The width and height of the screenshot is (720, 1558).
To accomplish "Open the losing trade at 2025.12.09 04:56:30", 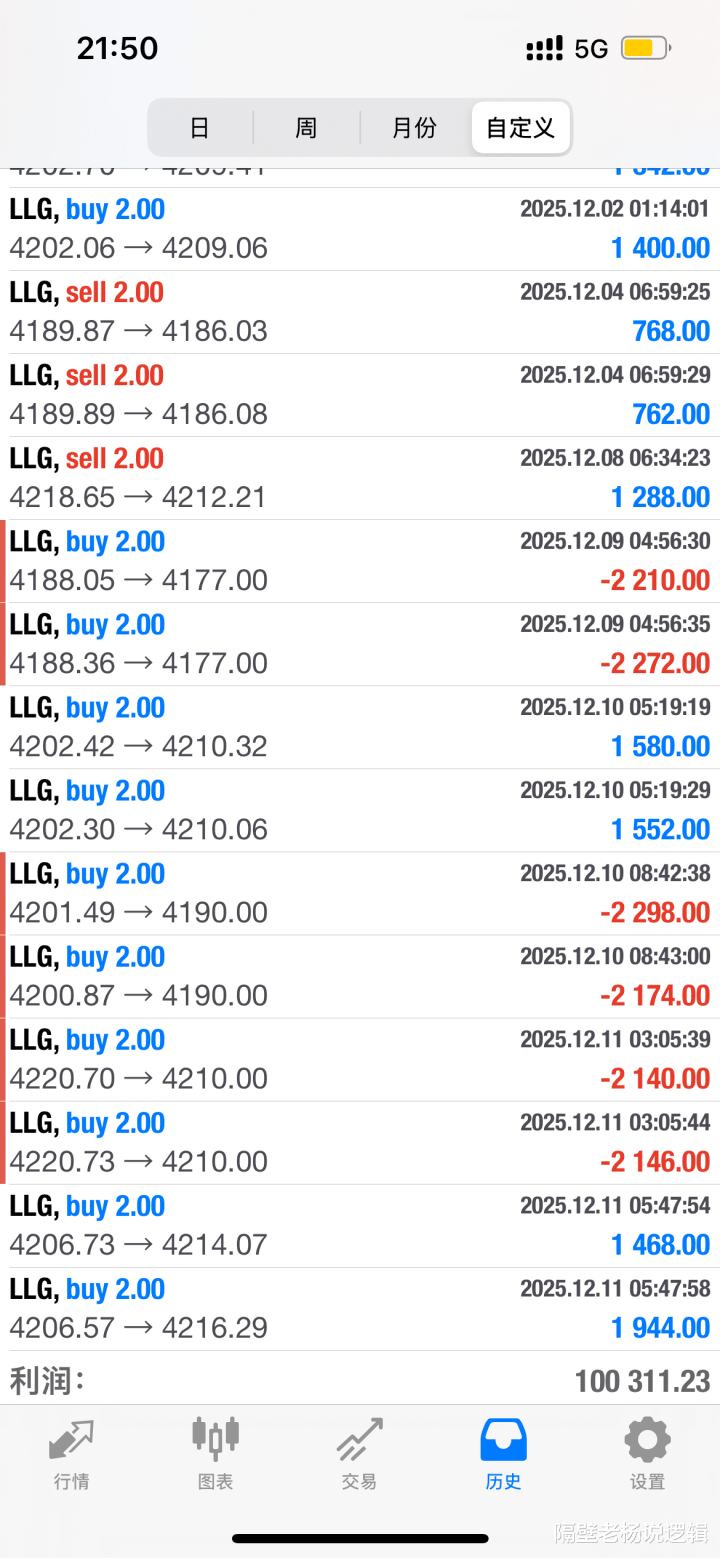I will (x=360, y=561).
